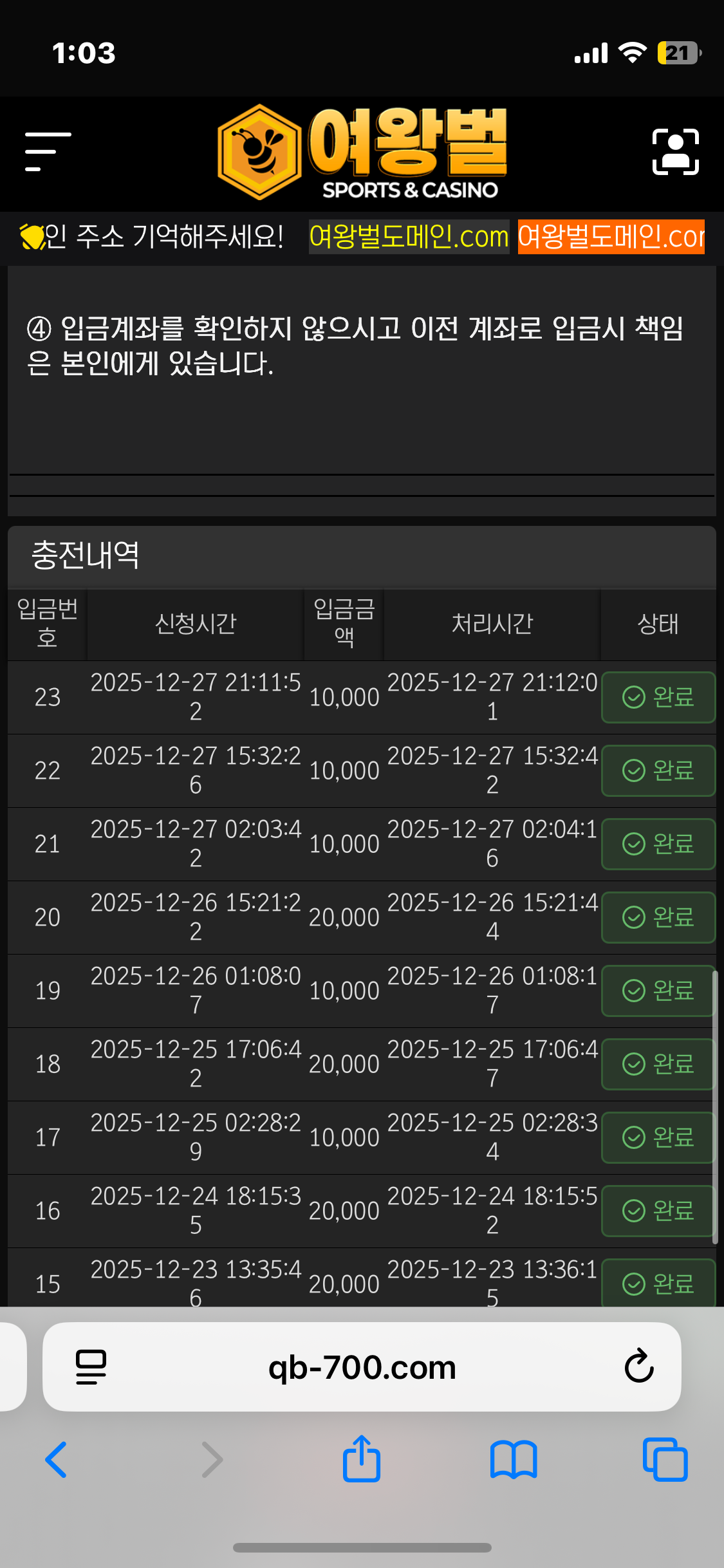Open Safari page settings menu
This screenshot has width=724, height=1568.
click(91, 1367)
